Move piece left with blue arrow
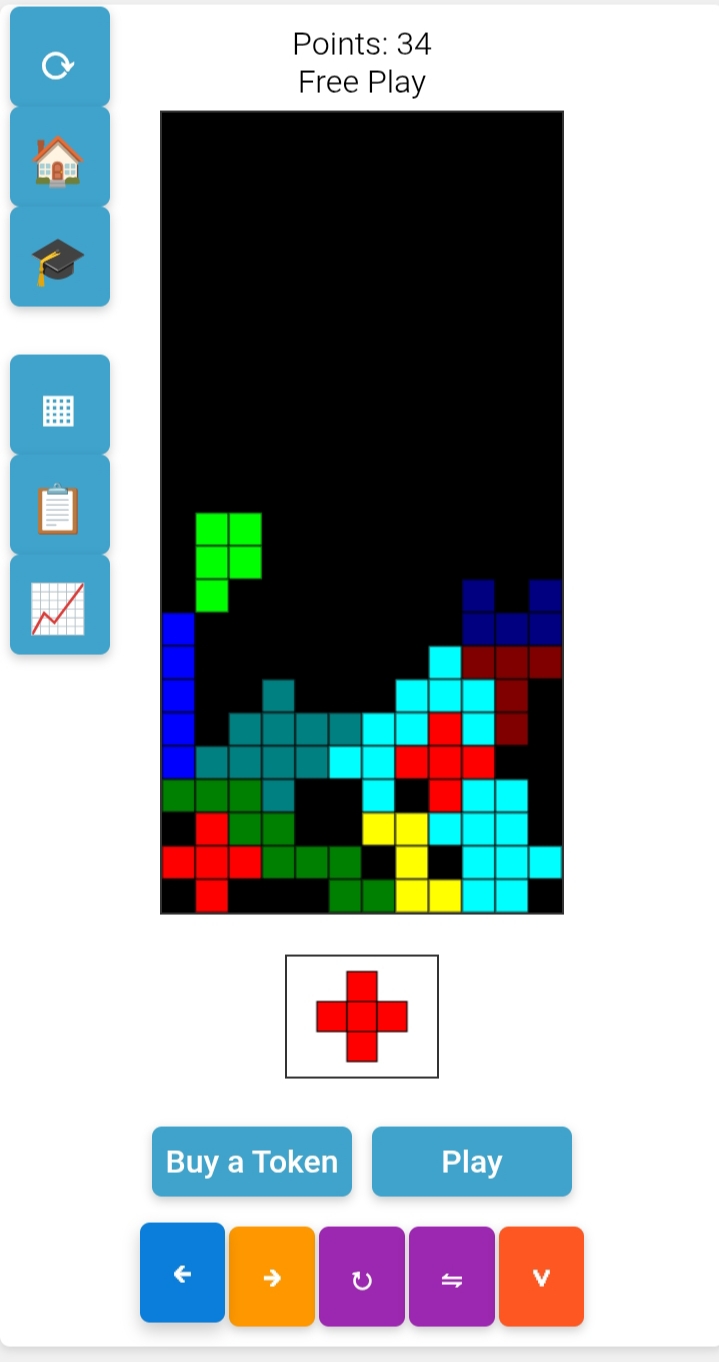The height and width of the screenshot is (1362, 719). (x=182, y=1273)
